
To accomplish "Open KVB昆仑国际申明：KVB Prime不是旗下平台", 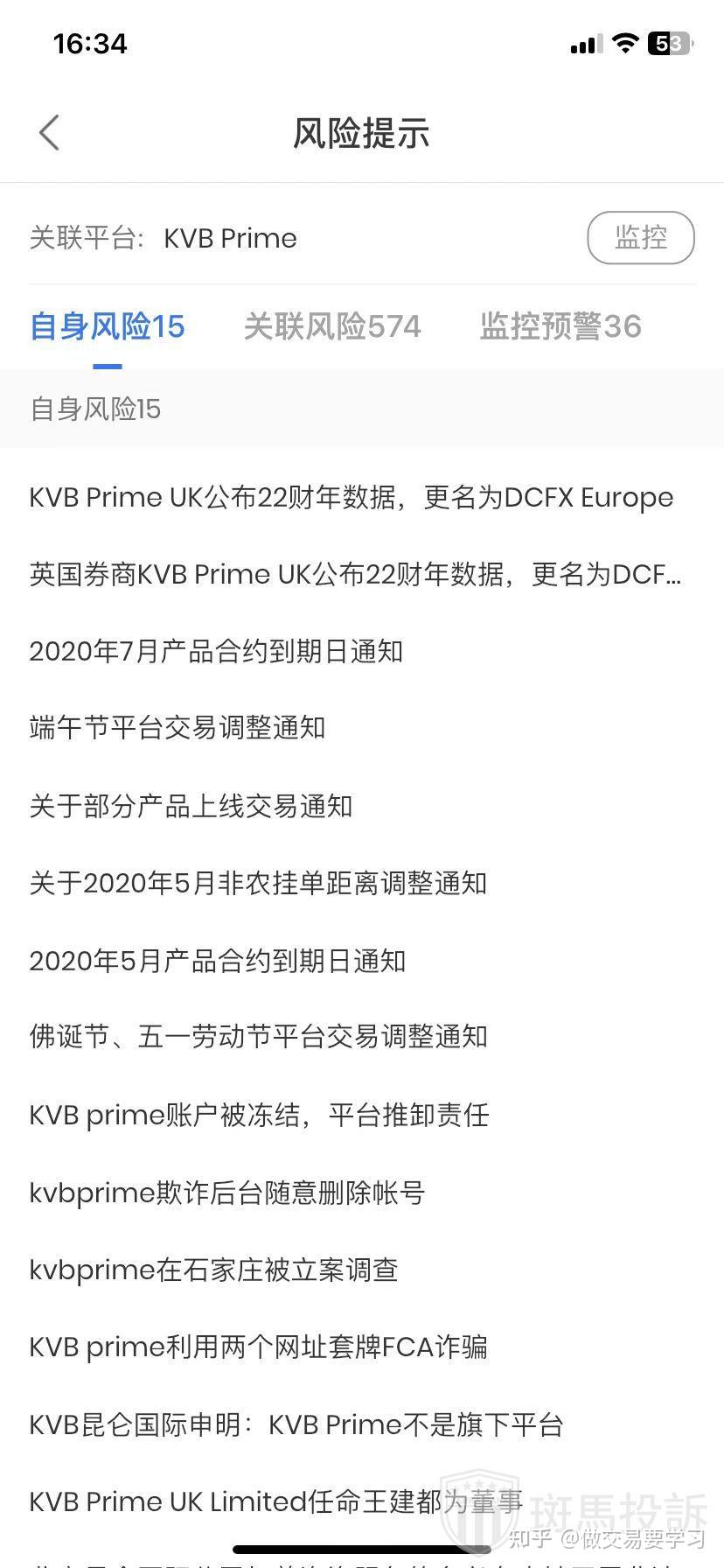I will pos(296,1424).
